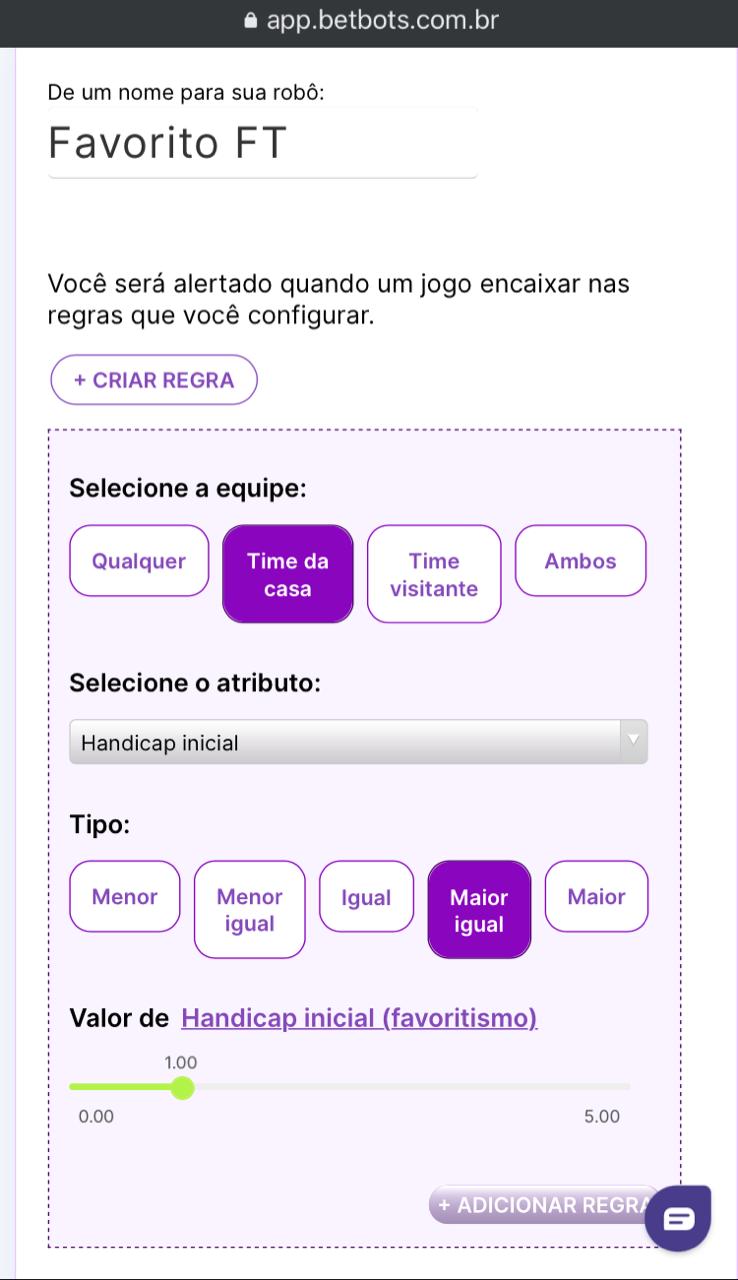The width and height of the screenshot is (738, 1280).
Task: Set type to Igual
Action: coord(366,897)
